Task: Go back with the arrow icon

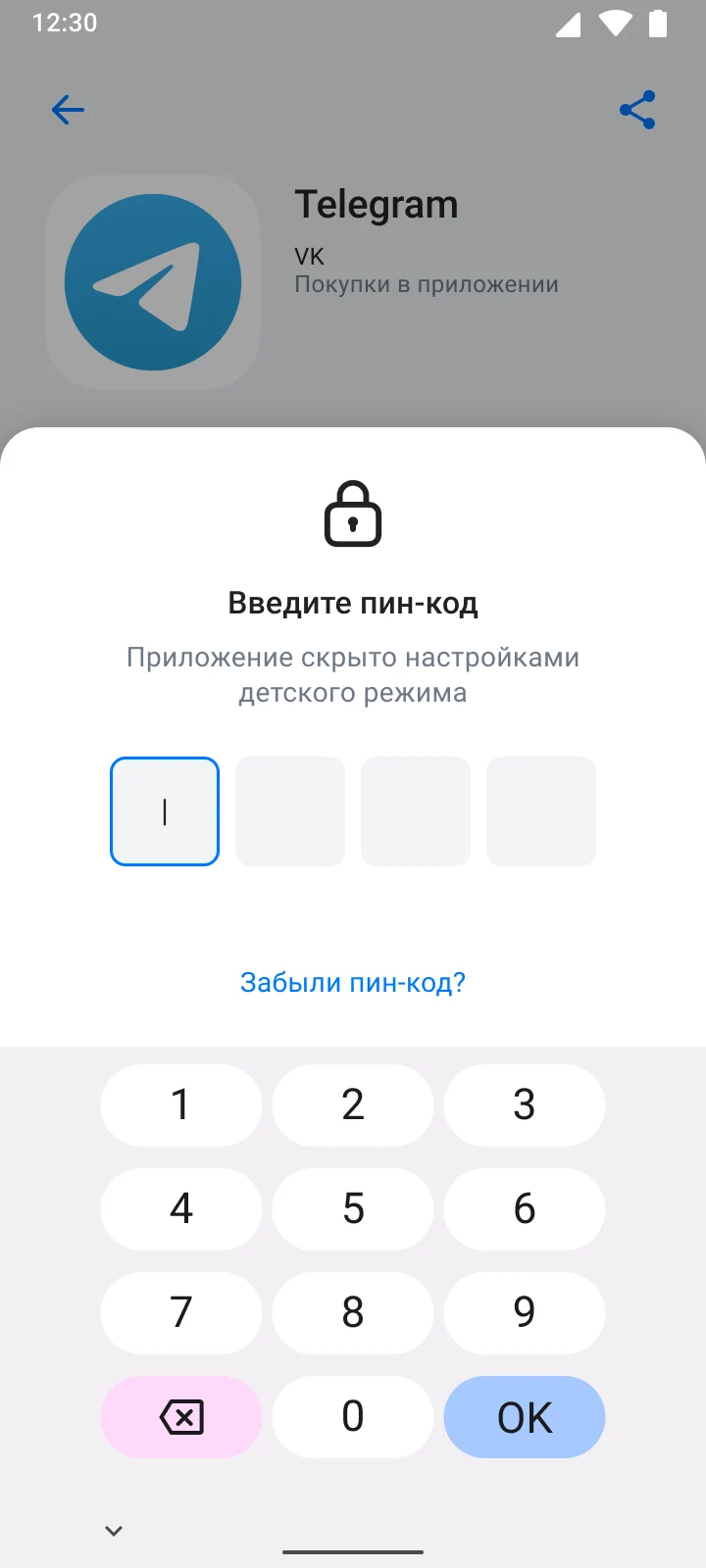Action: point(68,110)
